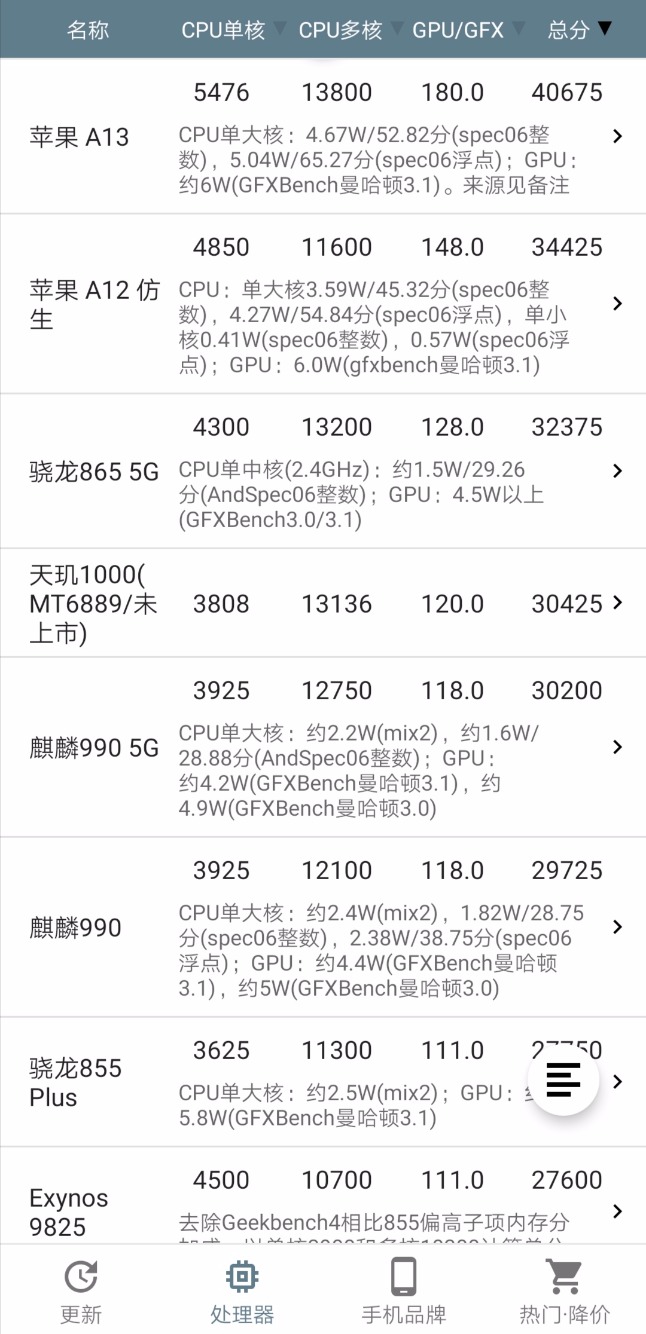The image size is (646, 1334).
Task: Tap the floating list menu button
Action: (x=564, y=1080)
